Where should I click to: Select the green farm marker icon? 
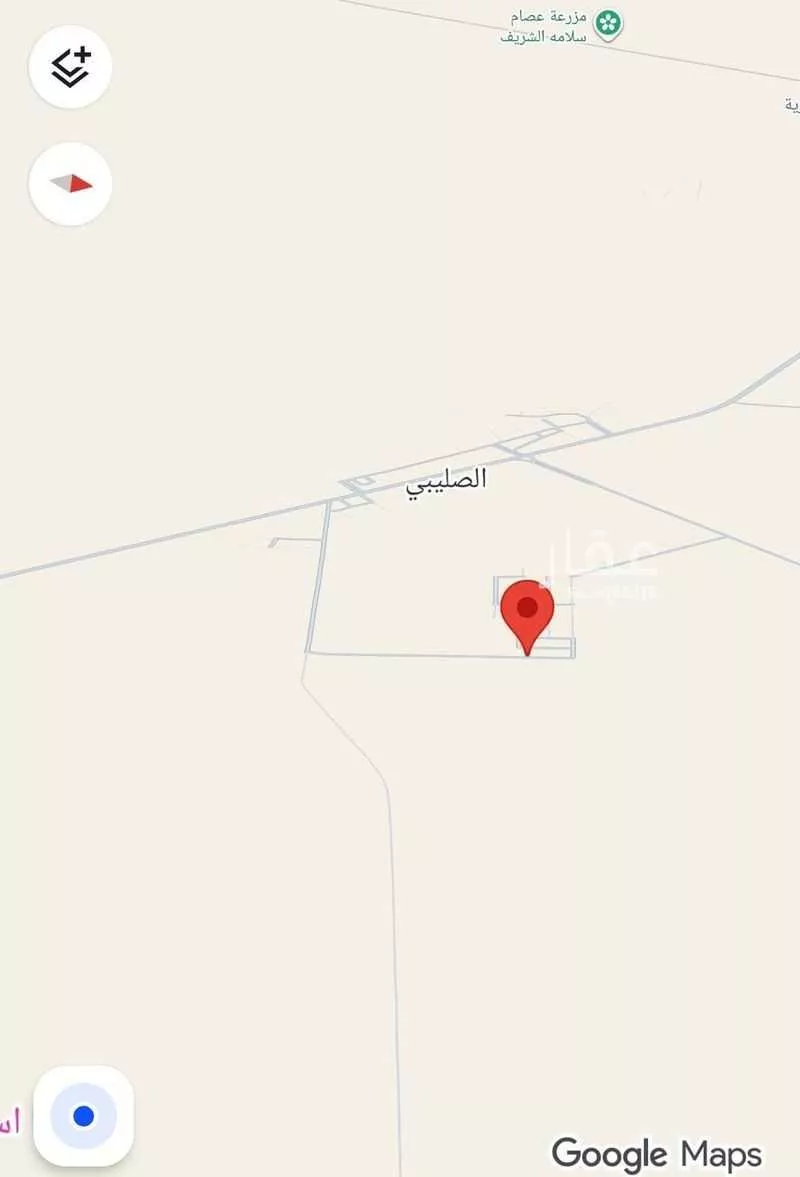coord(607,20)
